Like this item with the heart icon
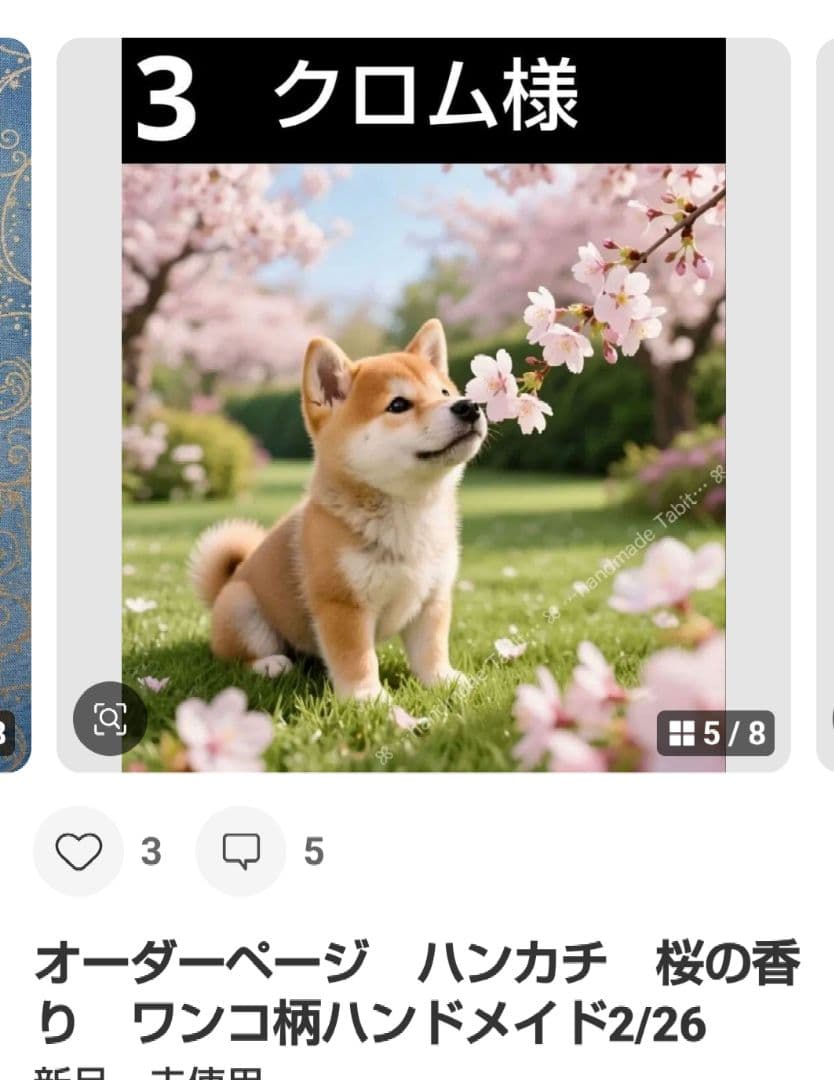834x1080 pixels. 79,852
